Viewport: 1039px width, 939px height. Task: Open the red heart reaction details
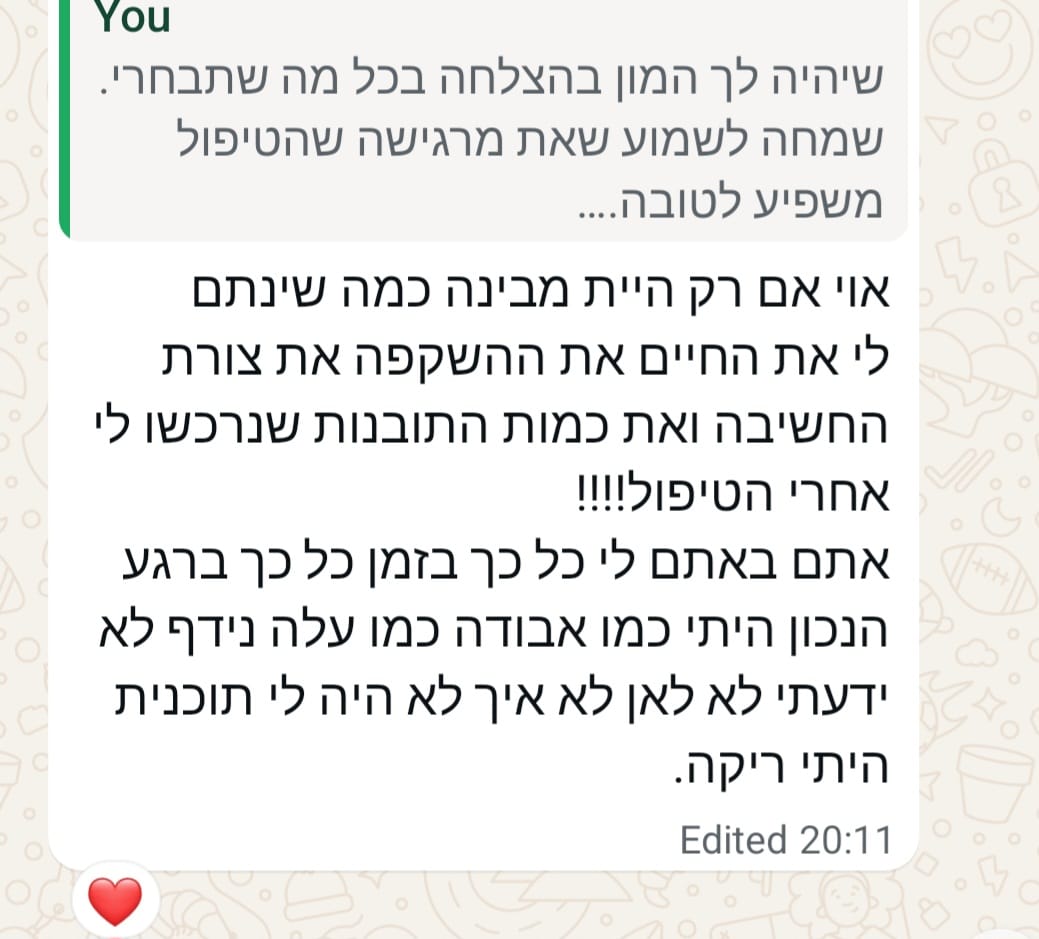point(115,900)
